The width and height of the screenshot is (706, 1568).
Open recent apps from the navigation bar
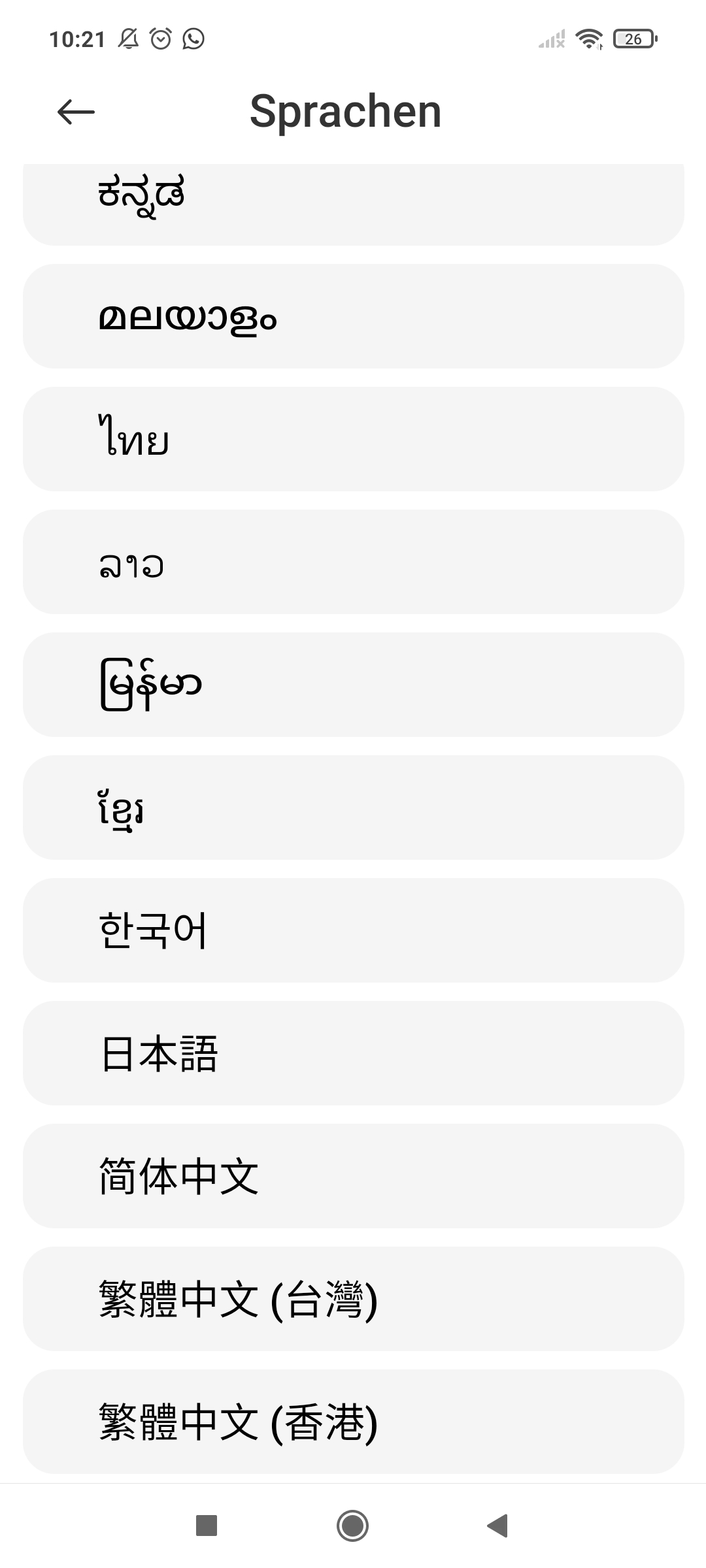(x=207, y=1526)
